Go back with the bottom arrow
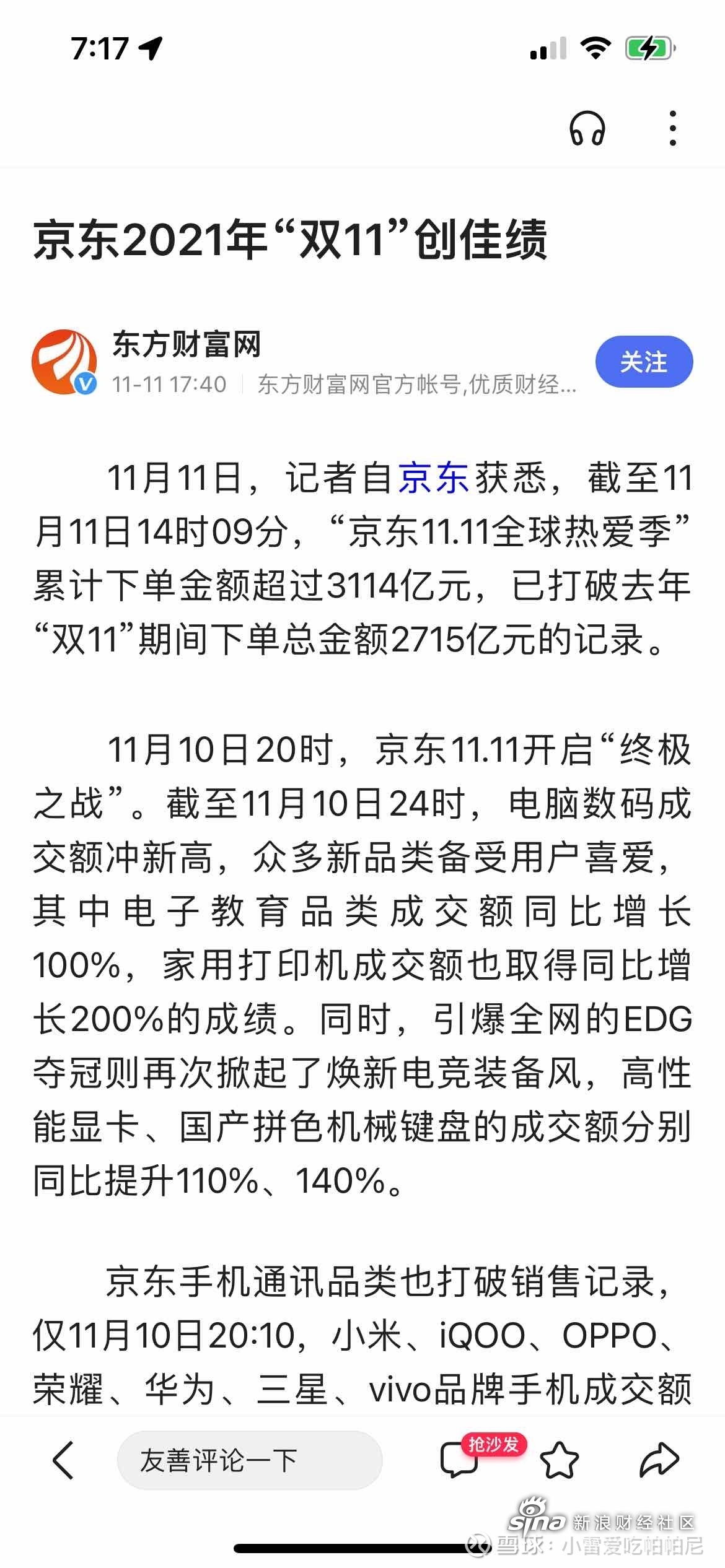Image resolution: width=725 pixels, height=1568 pixels. coord(63,1460)
